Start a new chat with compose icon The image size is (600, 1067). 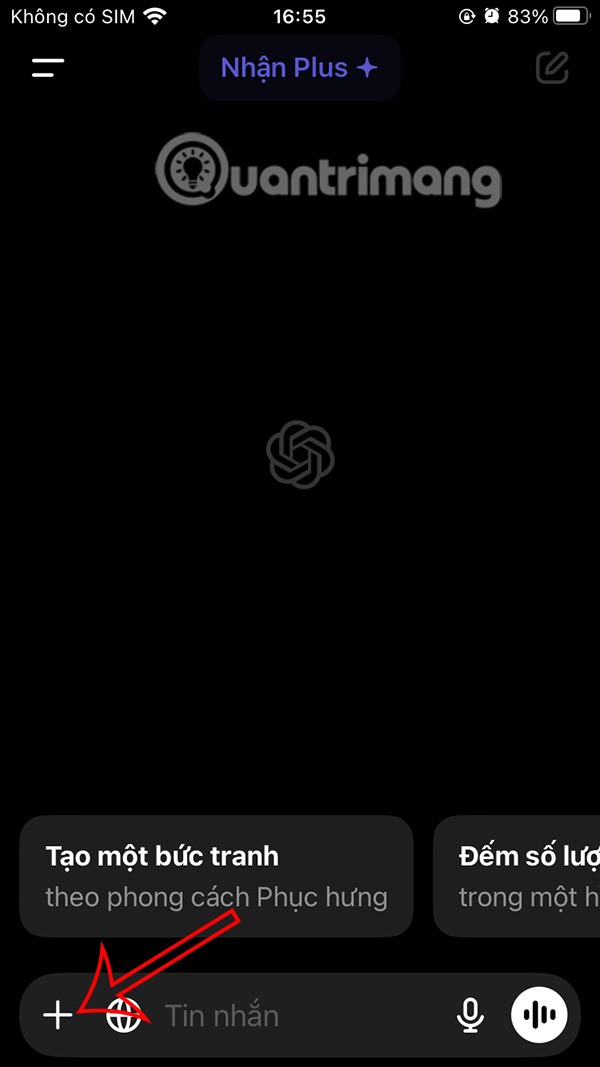(x=552, y=68)
